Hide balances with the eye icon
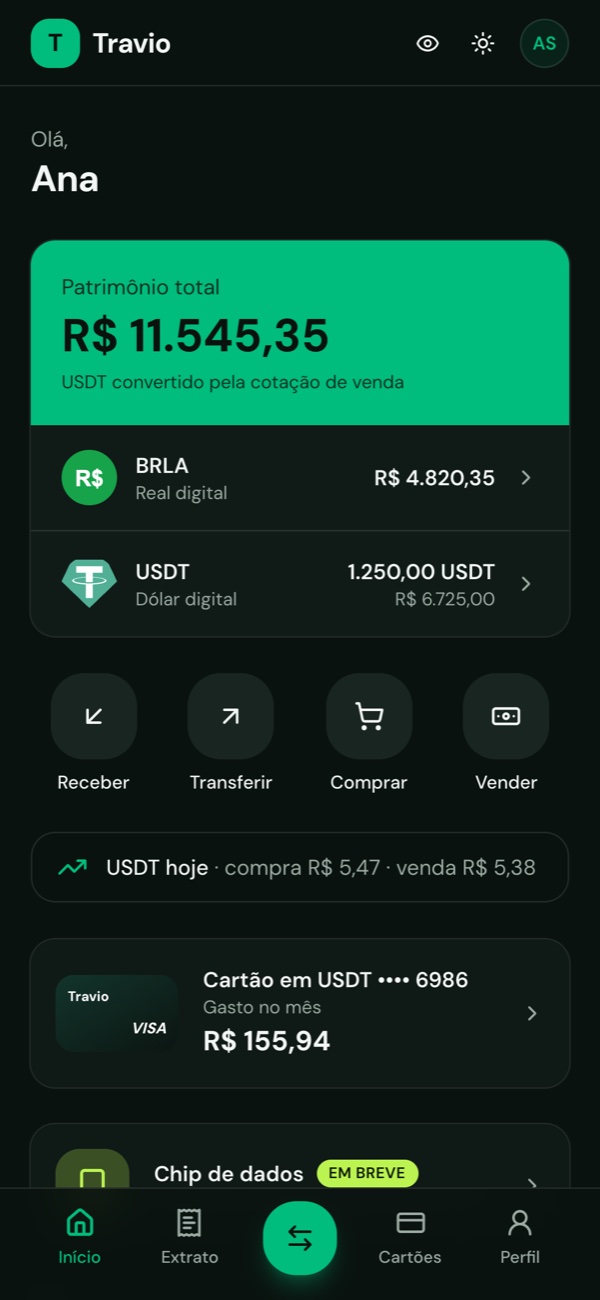 point(428,44)
